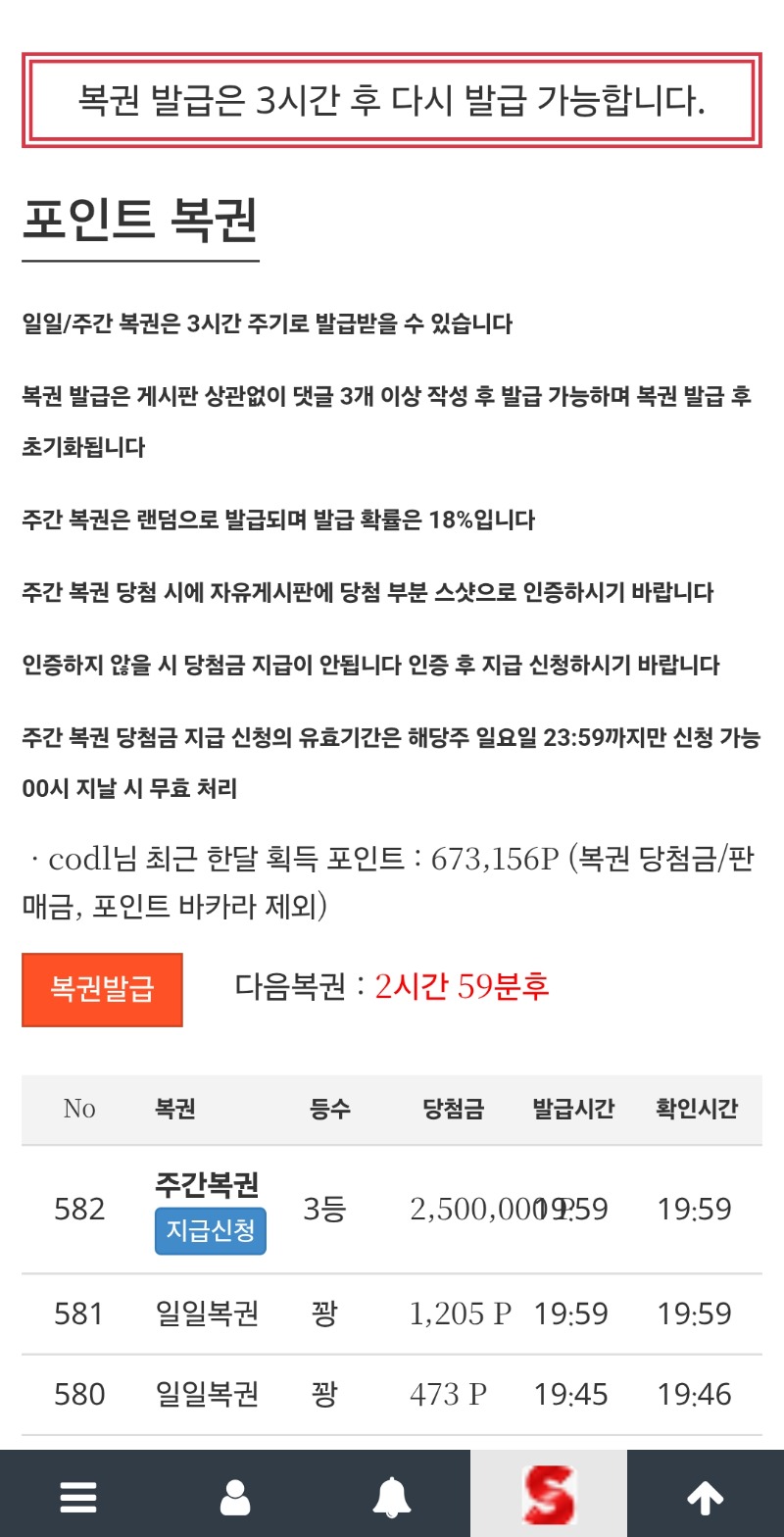784x1537 pixels.
Task: Tap the red S logo button
Action: tap(549, 1497)
